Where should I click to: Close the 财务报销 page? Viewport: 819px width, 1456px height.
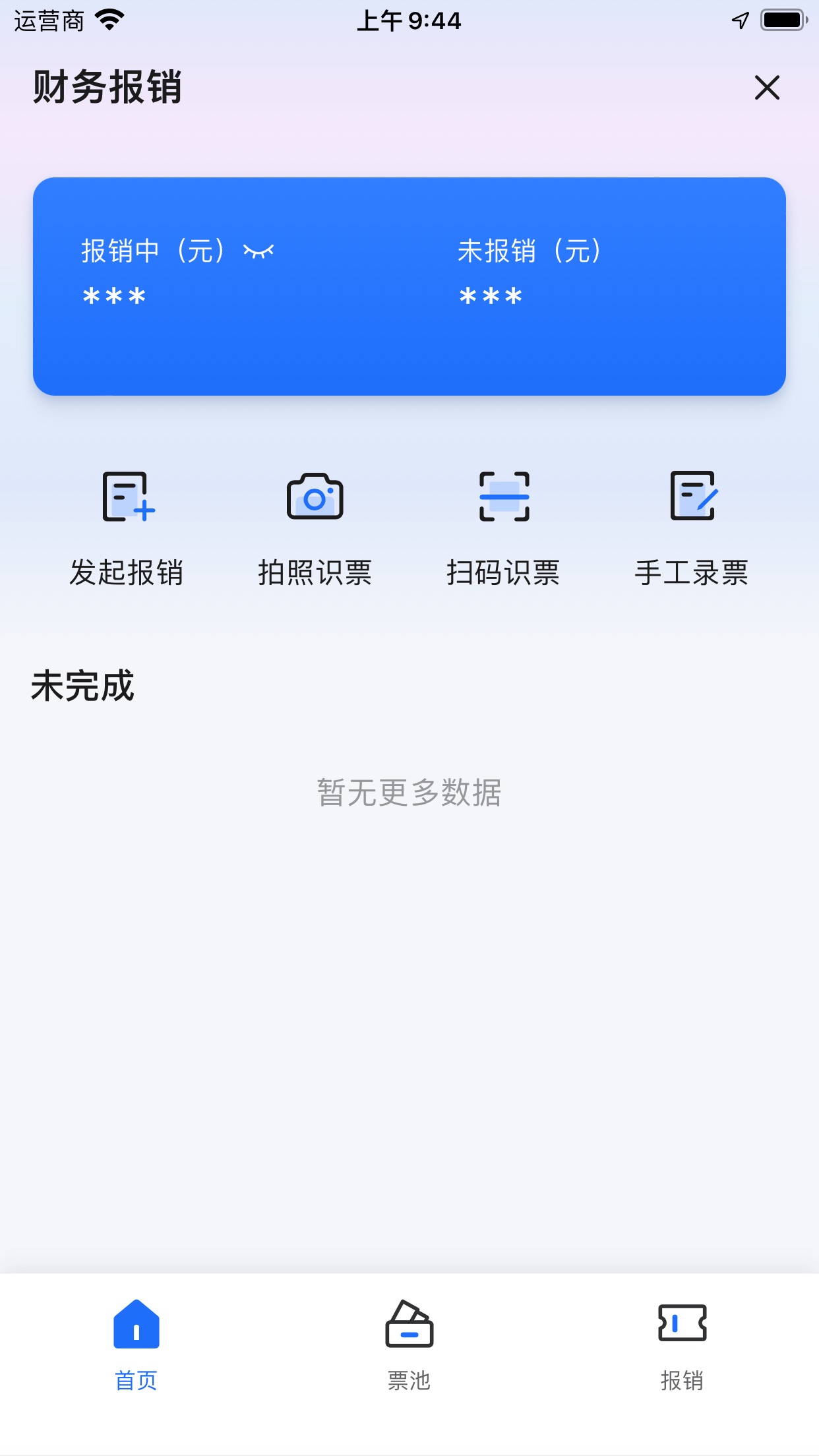[767, 88]
